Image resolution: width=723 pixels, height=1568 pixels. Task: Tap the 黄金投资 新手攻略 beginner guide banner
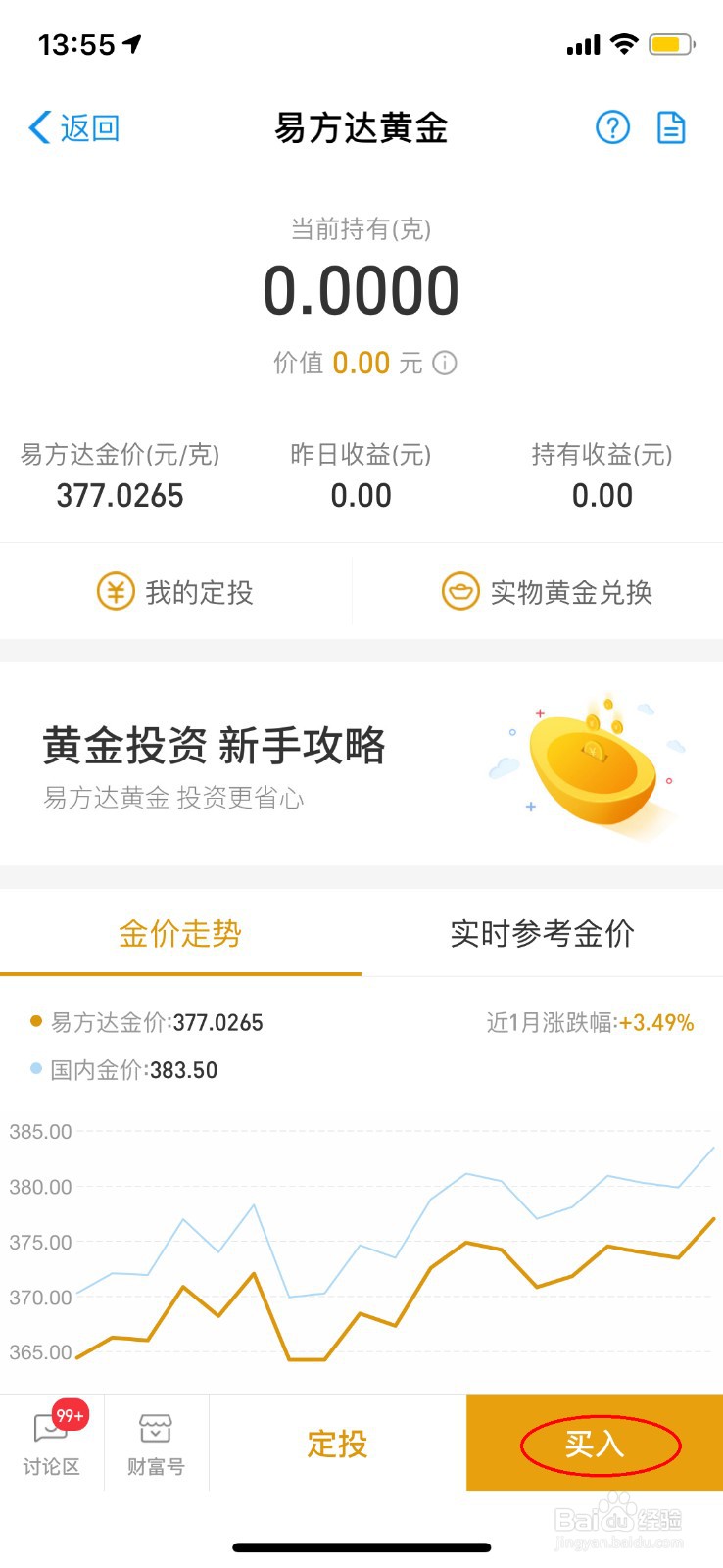pos(216,747)
